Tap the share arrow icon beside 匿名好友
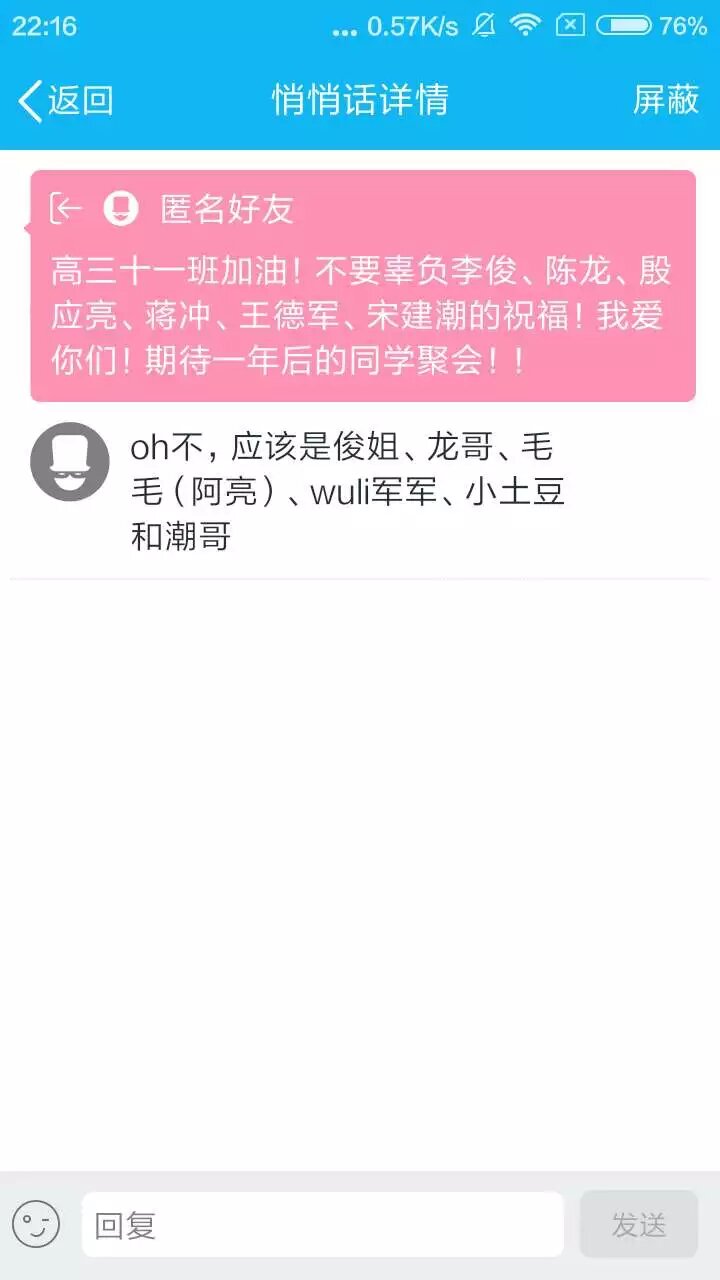The height and width of the screenshot is (1280, 720). 66,208
